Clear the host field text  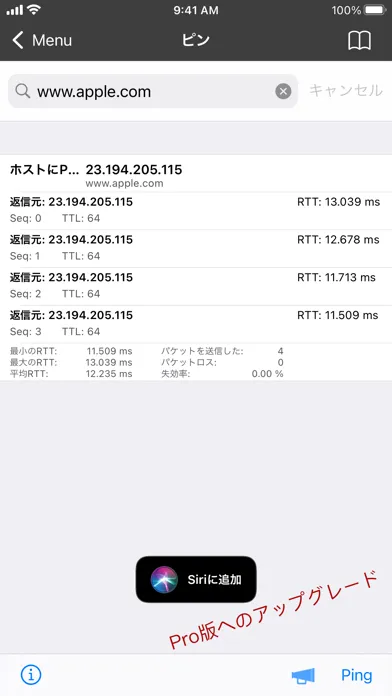pos(283,91)
